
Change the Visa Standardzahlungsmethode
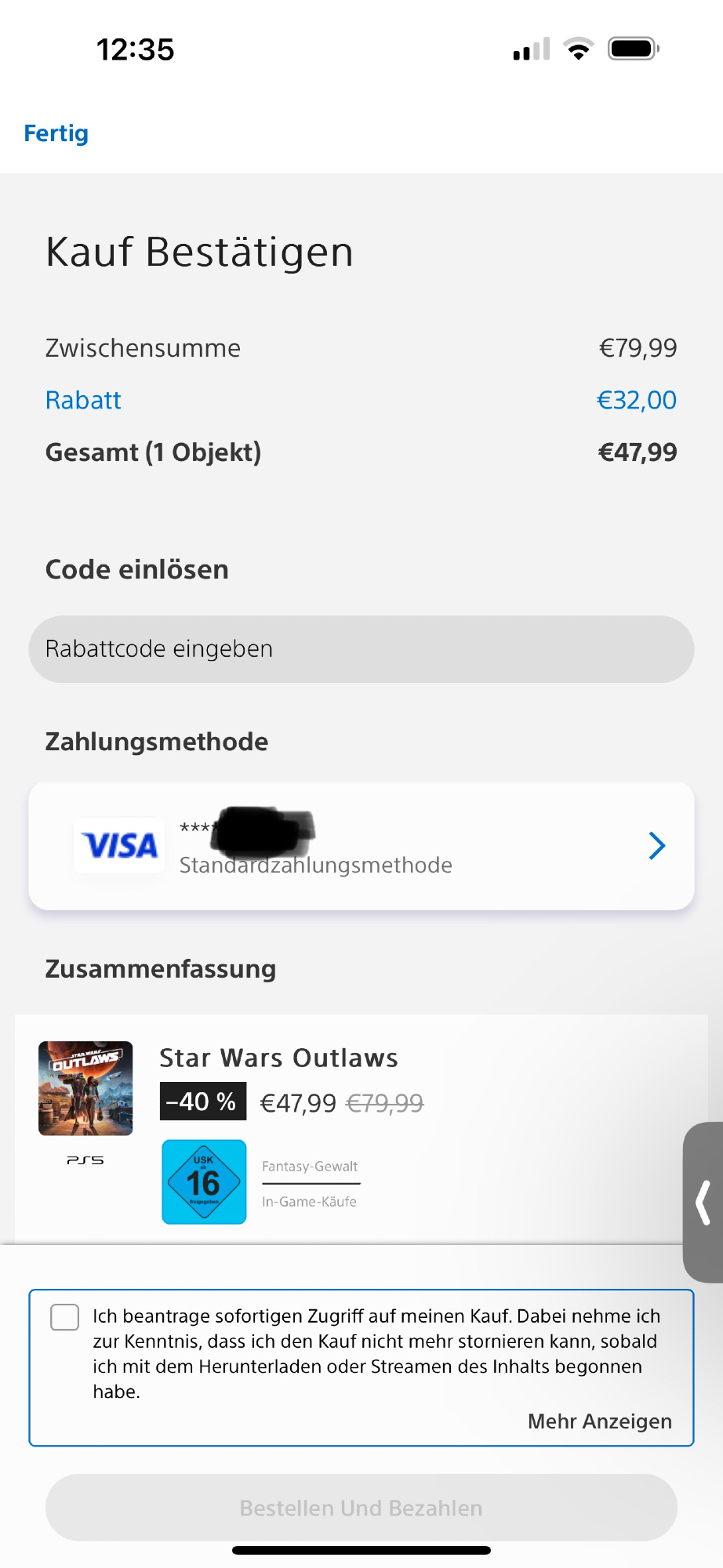pyautogui.click(x=361, y=846)
